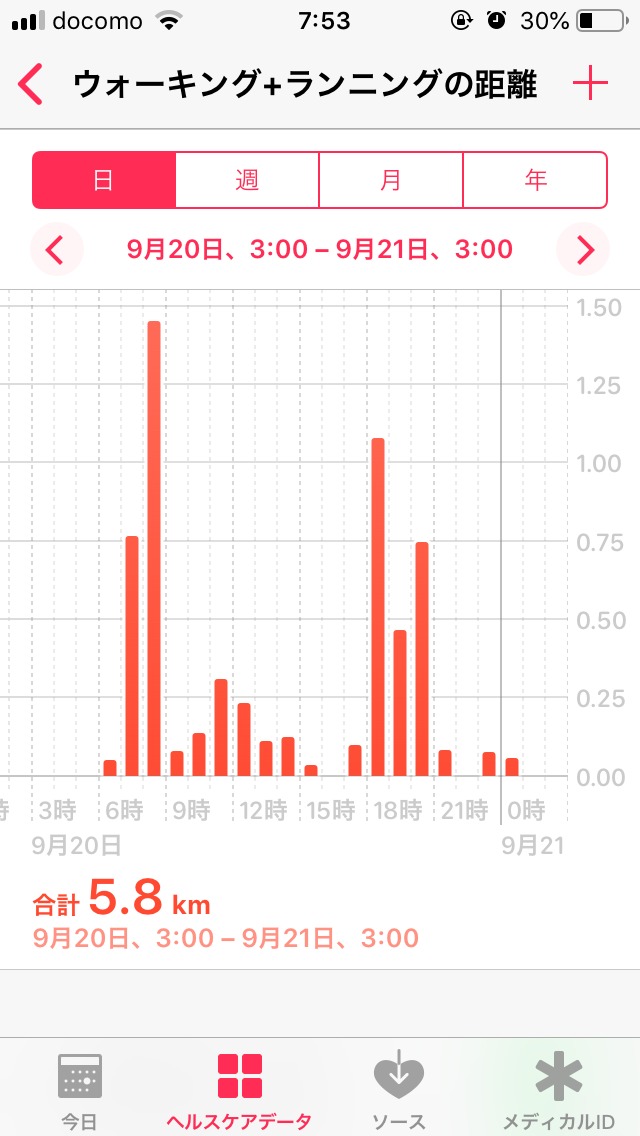Open the メディカルID tab
This screenshot has height=1136, width=640.
point(559,1088)
